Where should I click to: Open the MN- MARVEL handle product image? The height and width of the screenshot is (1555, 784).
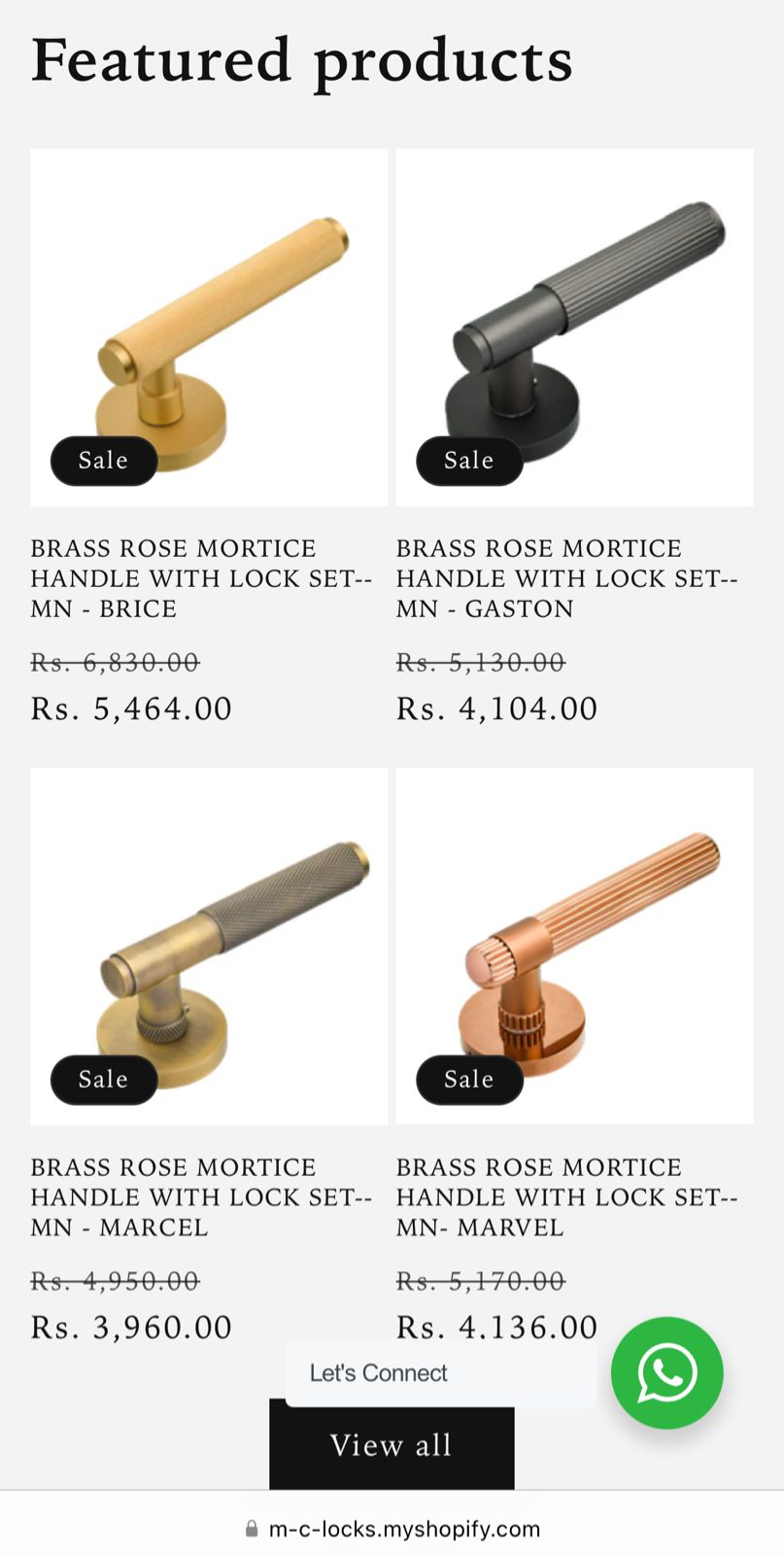click(574, 946)
